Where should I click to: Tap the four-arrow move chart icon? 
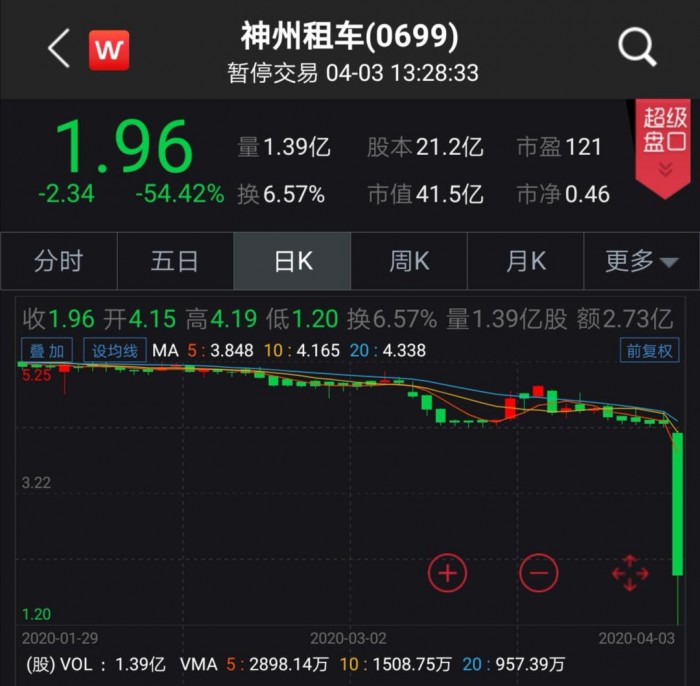pyautogui.click(x=630, y=573)
